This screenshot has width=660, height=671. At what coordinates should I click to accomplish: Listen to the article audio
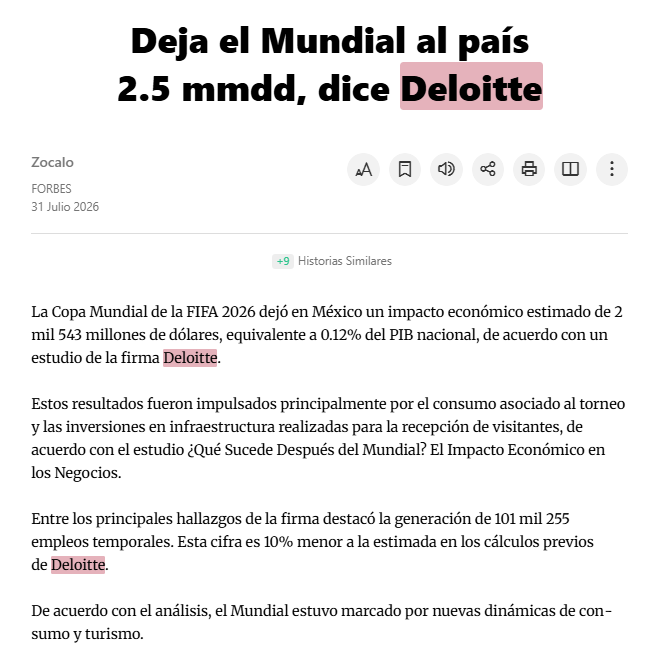(446, 169)
